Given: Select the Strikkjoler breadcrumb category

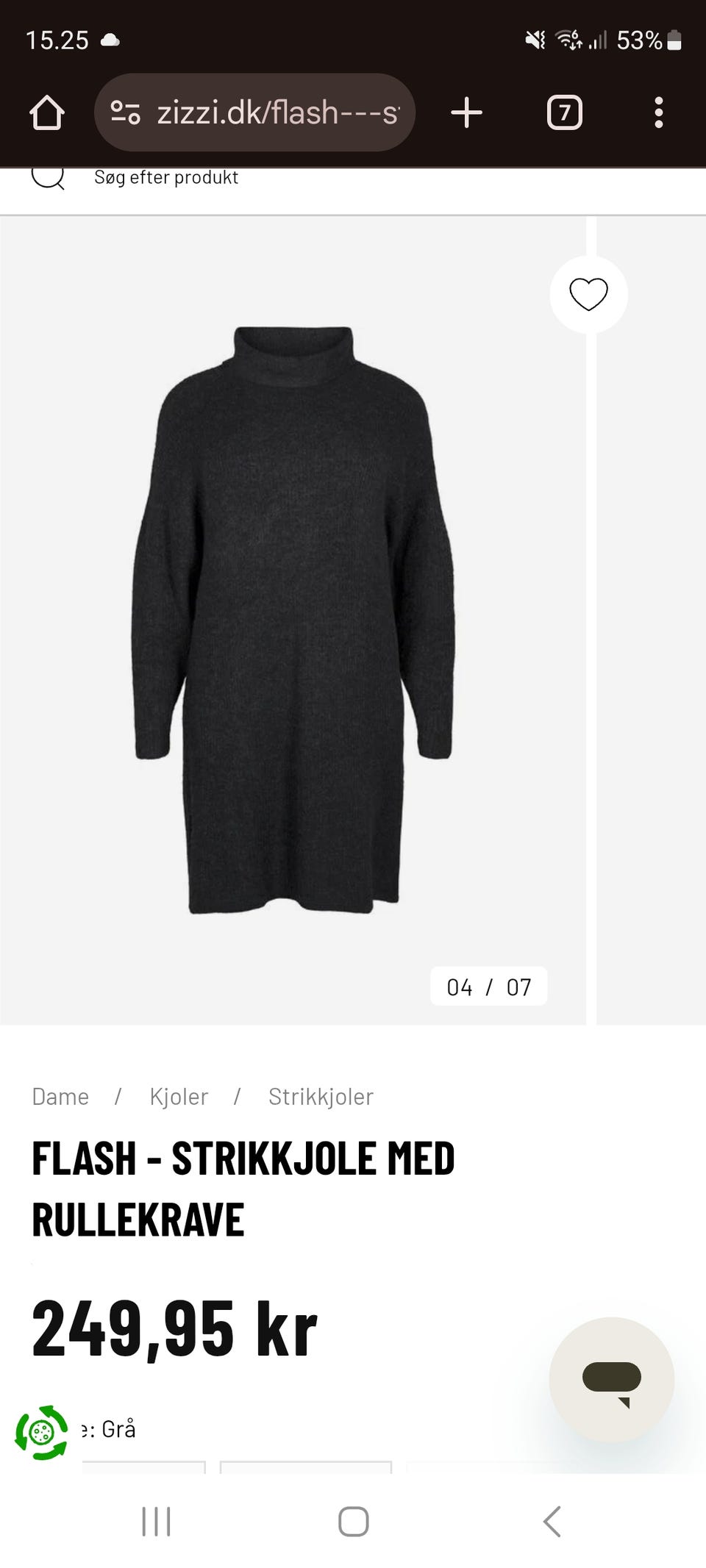Looking at the screenshot, I should pyautogui.click(x=321, y=1096).
